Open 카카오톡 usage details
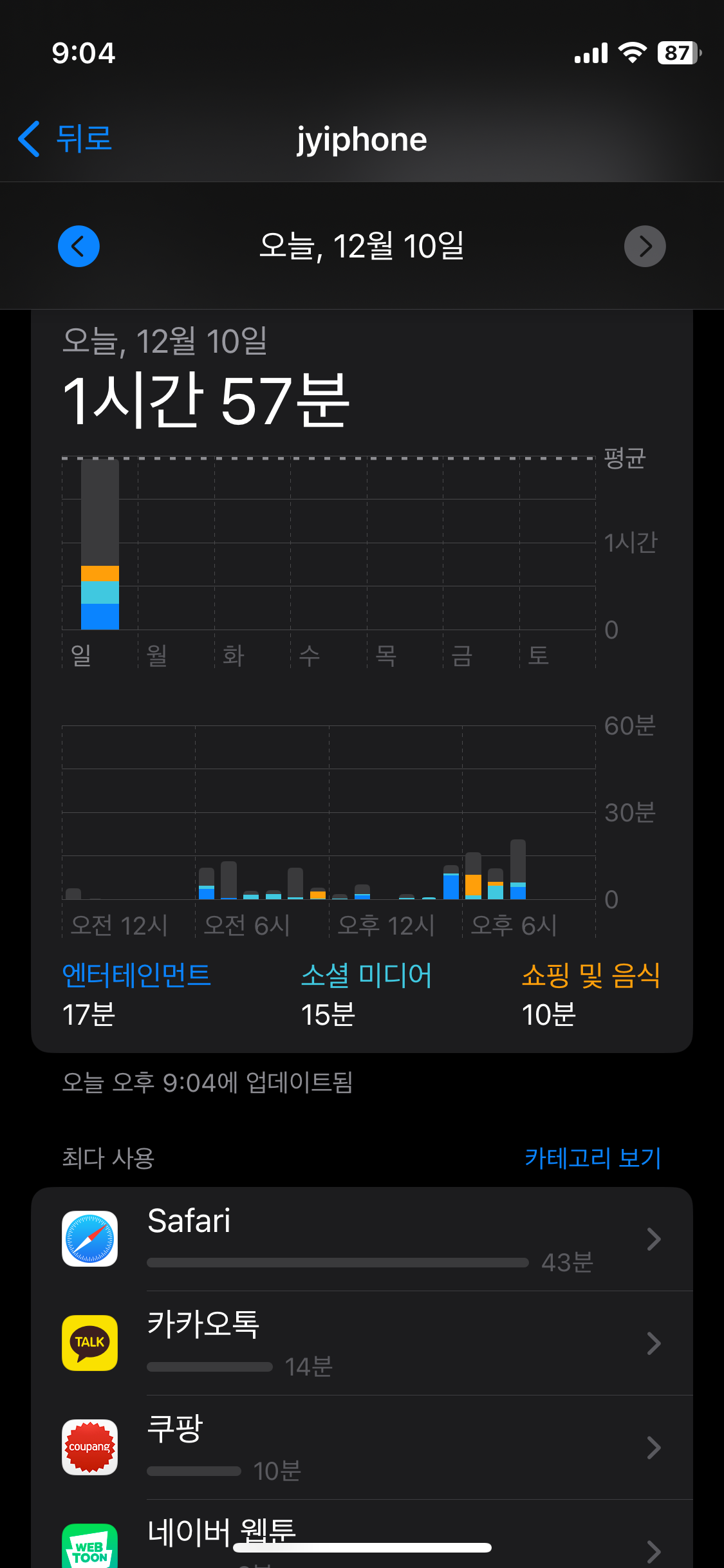724x1568 pixels. pos(362,1343)
